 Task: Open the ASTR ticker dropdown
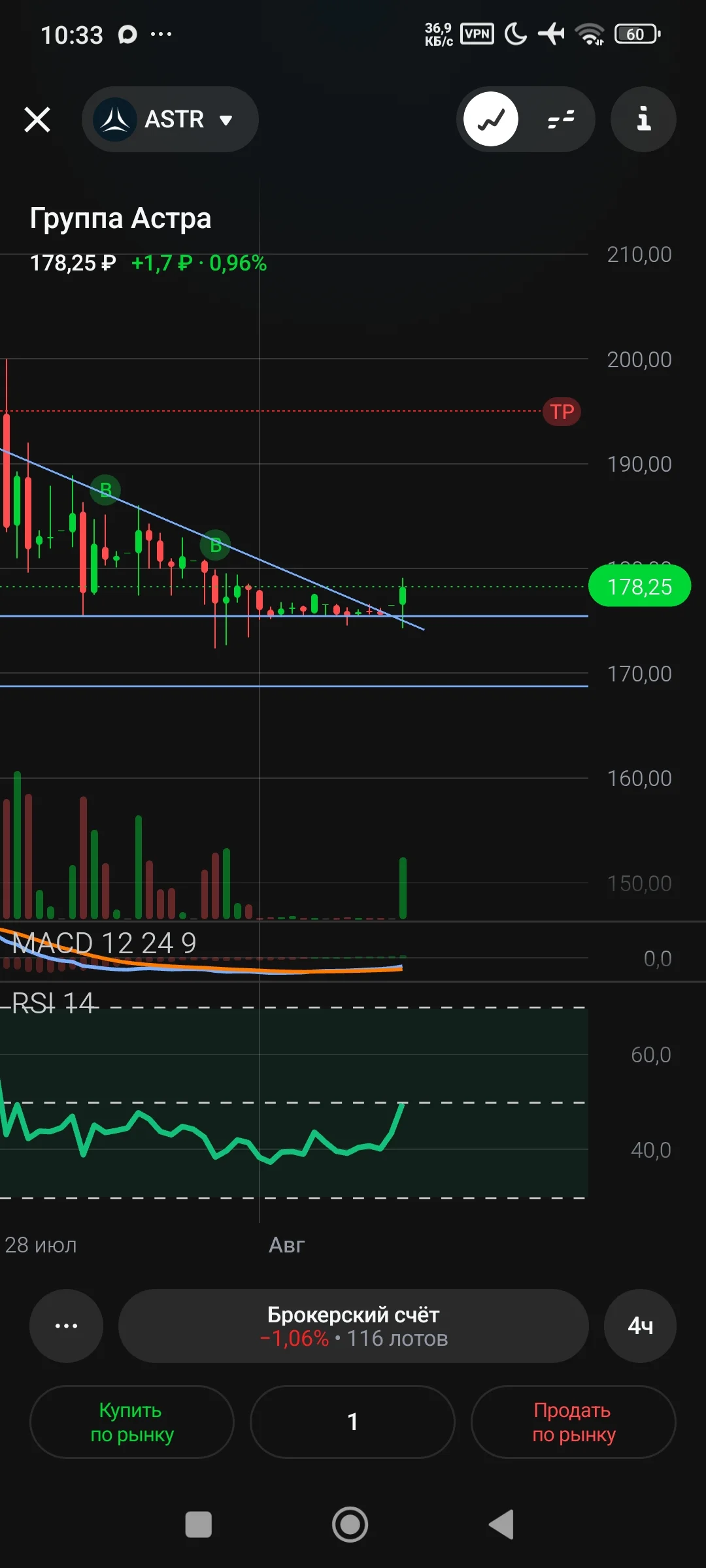pyautogui.click(x=170, y=120)
